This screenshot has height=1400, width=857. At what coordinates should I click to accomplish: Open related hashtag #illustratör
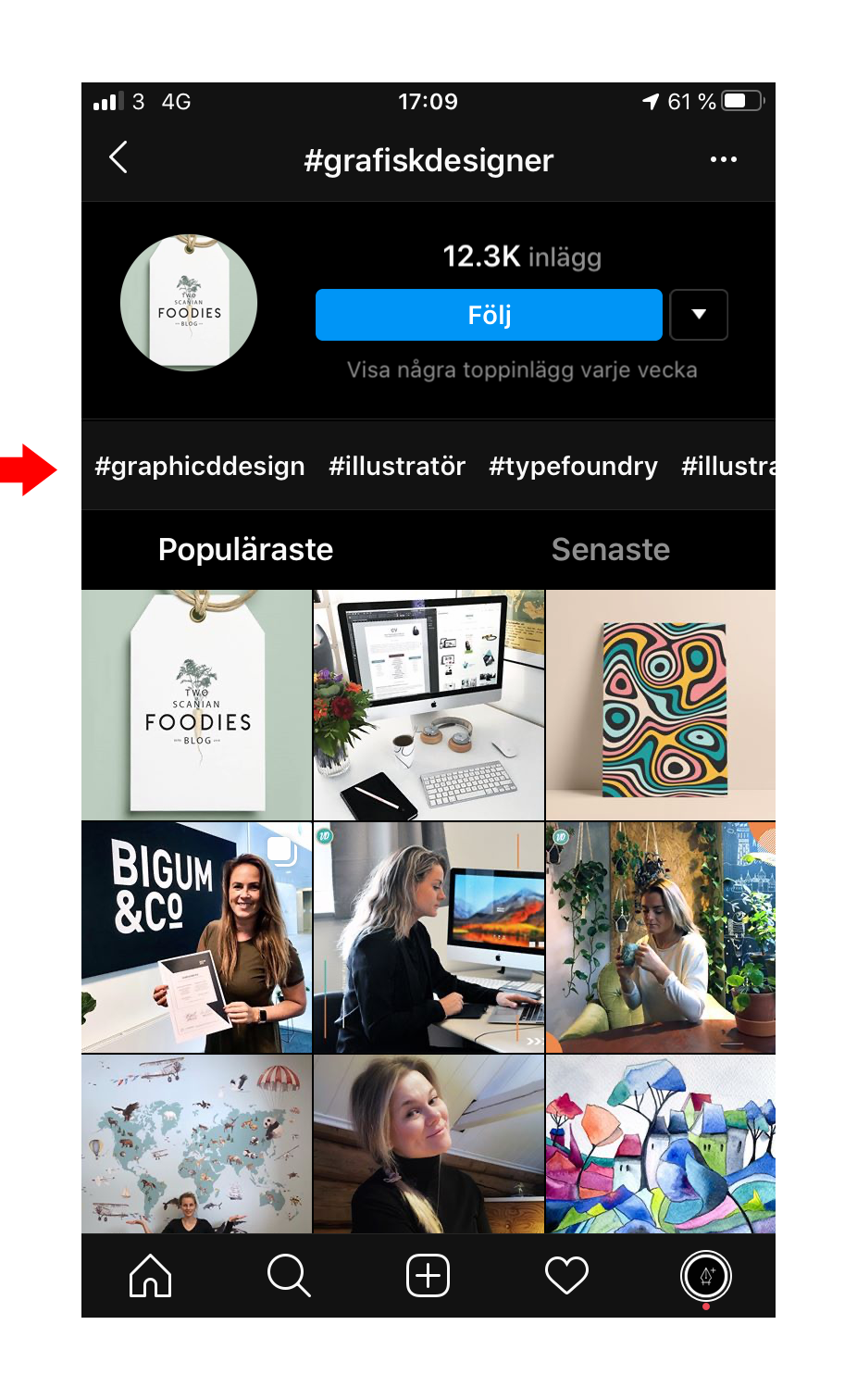(397, 466)
